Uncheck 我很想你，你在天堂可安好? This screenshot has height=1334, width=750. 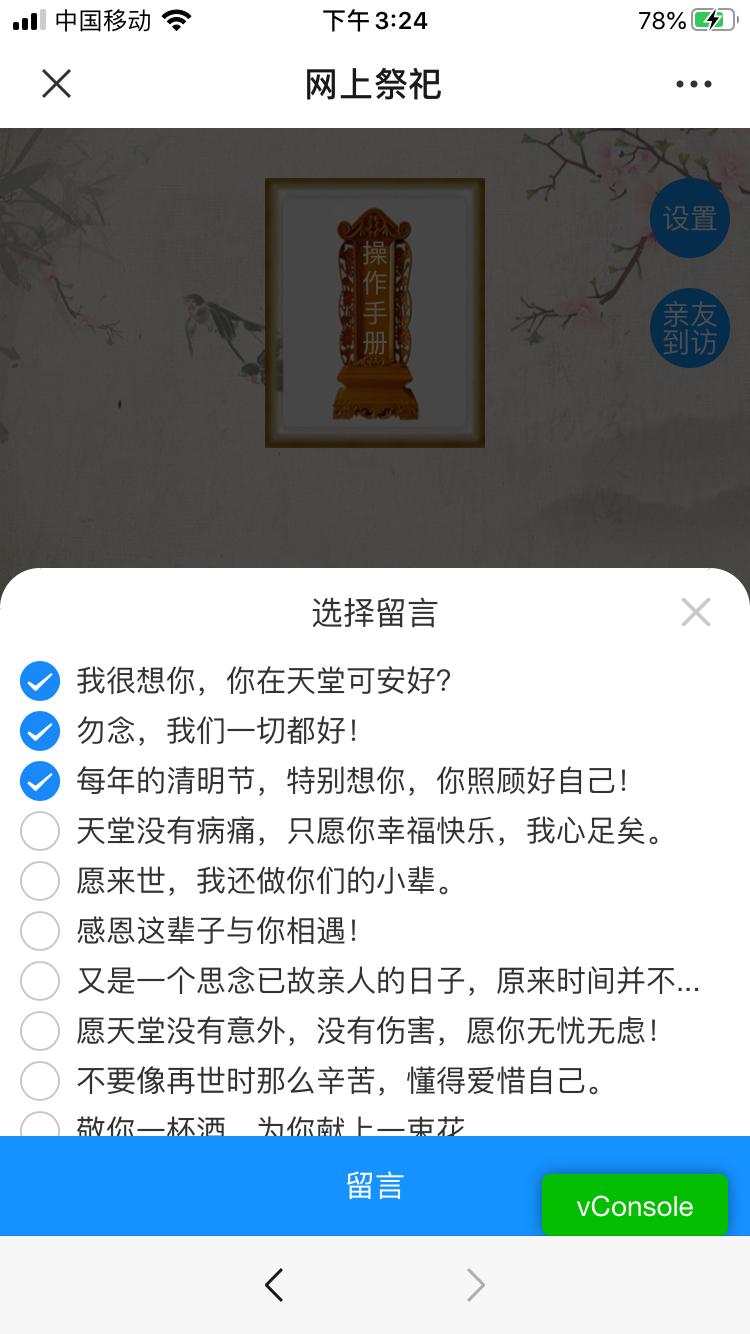coord(40,681)
